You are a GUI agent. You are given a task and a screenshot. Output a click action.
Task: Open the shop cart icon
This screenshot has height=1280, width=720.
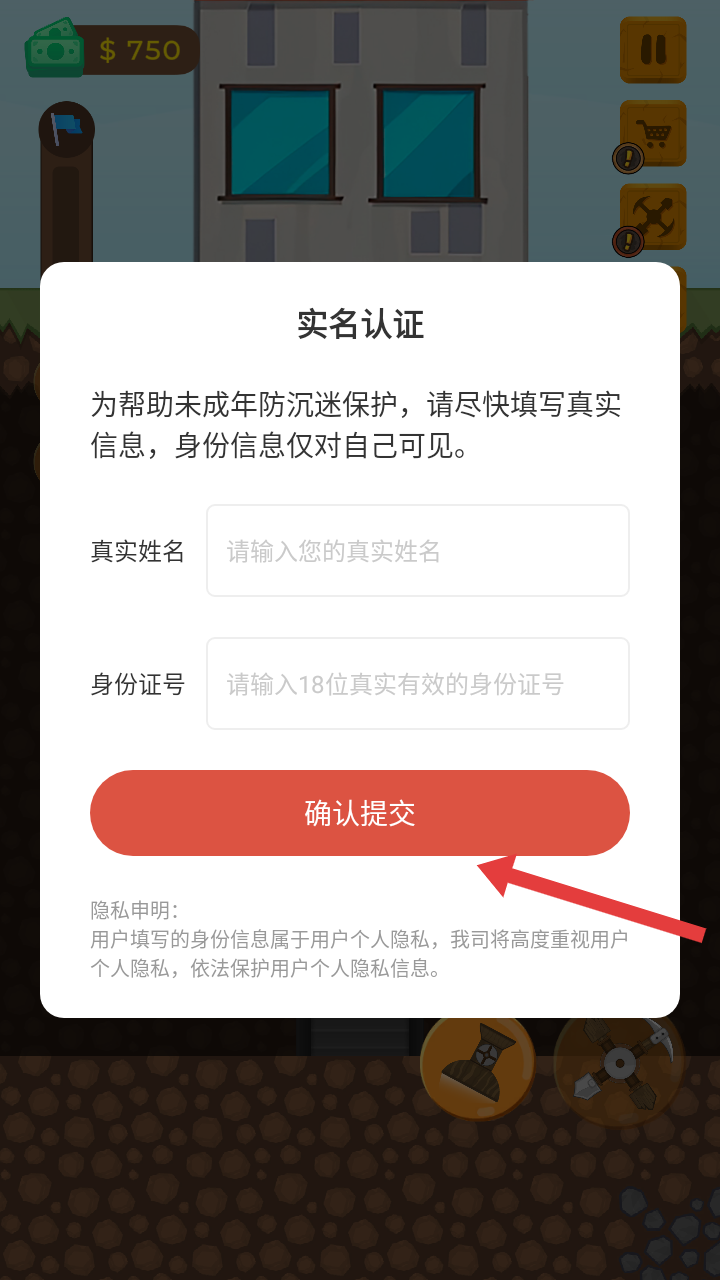point(653,133)
